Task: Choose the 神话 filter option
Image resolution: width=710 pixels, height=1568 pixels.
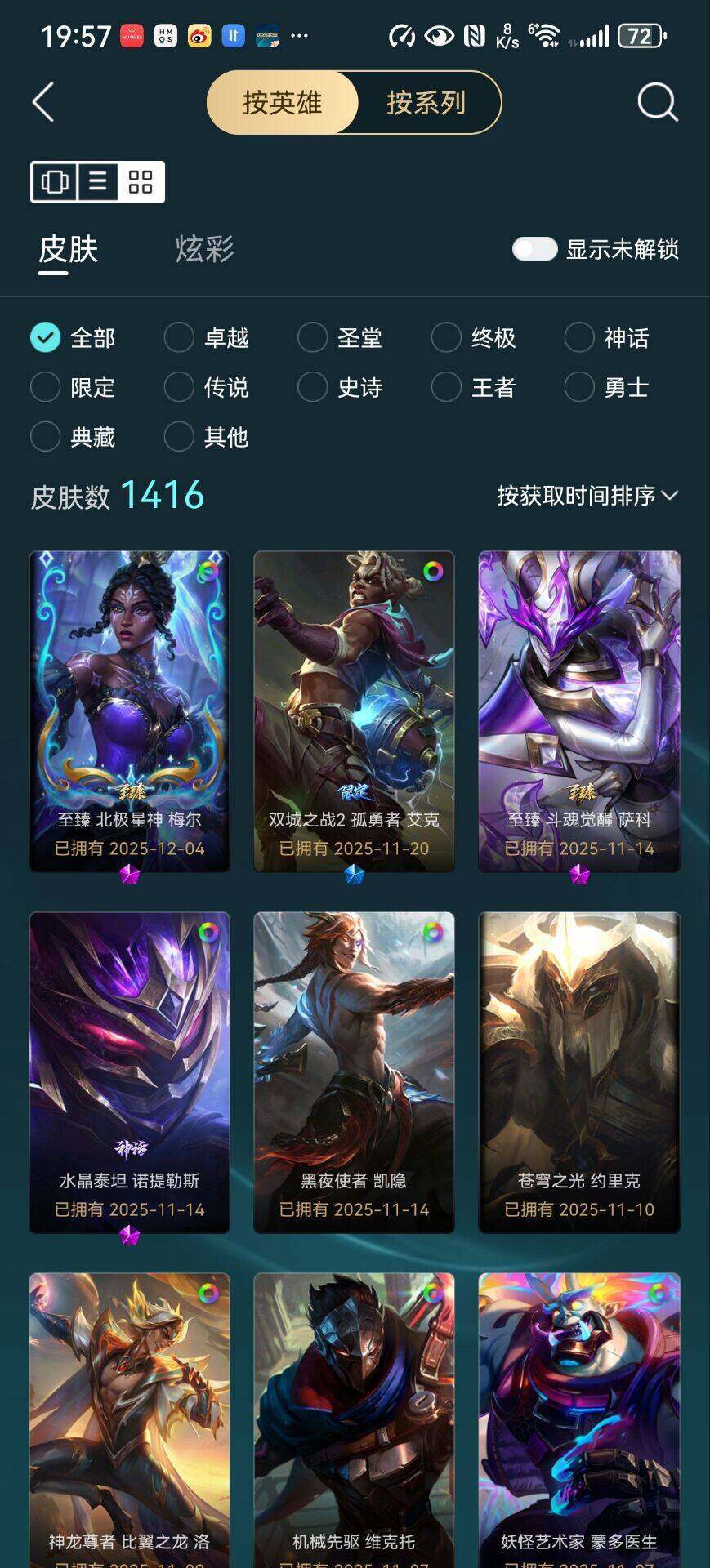Action: (606, 337)
